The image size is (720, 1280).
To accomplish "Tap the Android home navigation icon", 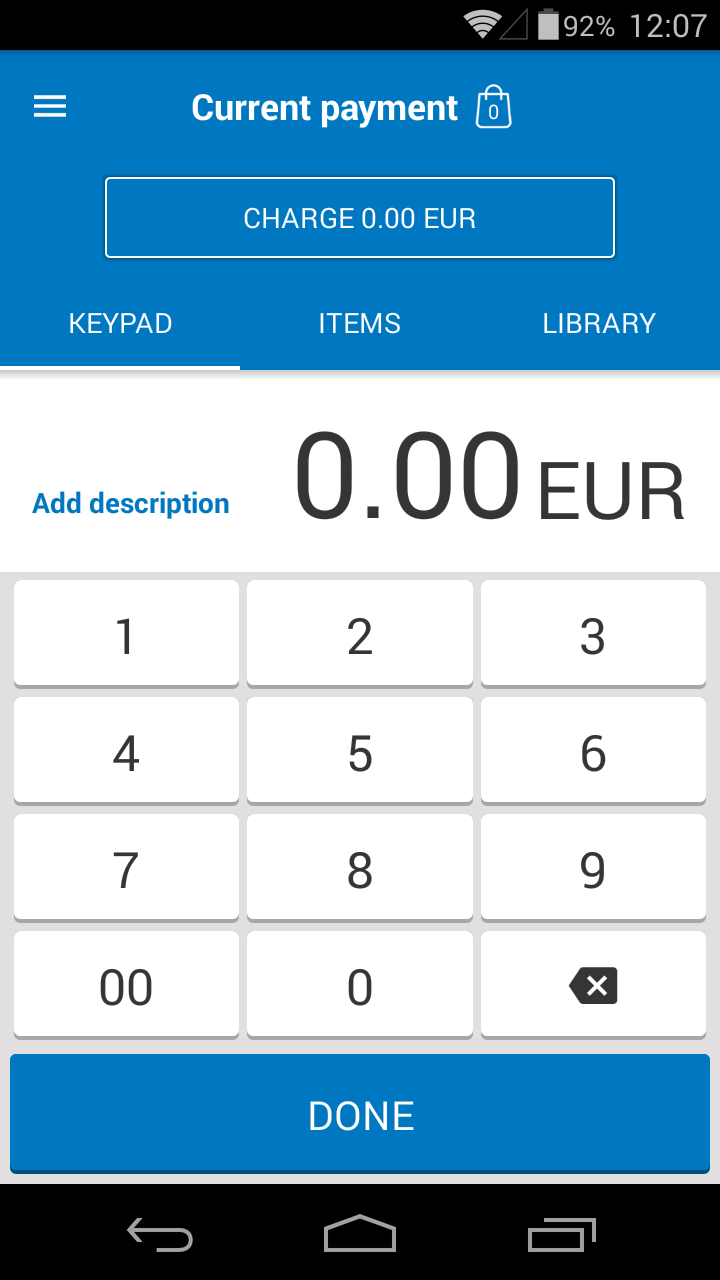I will click(x=359, y=1236).
